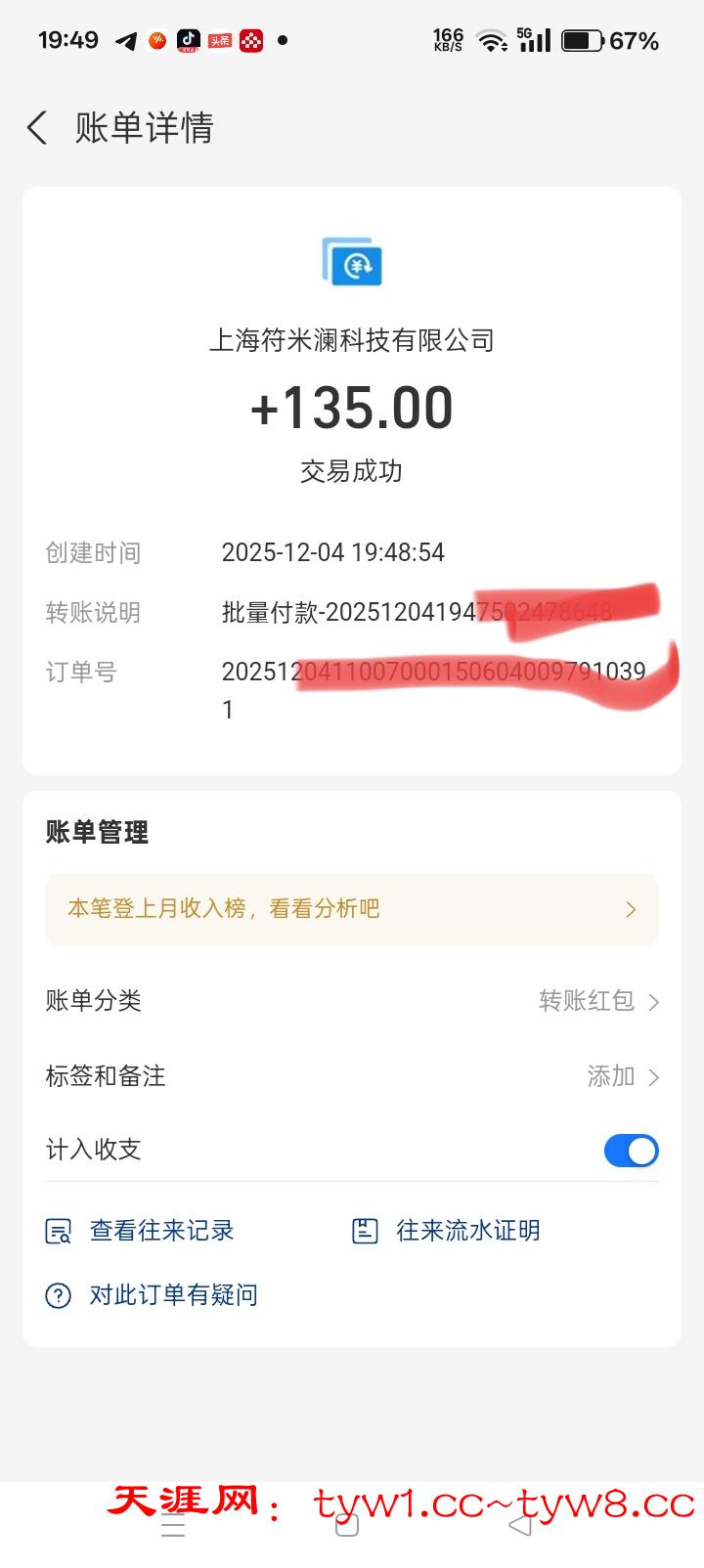The image size is (704, 1568).
Task: Add a tag via 标签和备注
Action: tap(622, 1076)
